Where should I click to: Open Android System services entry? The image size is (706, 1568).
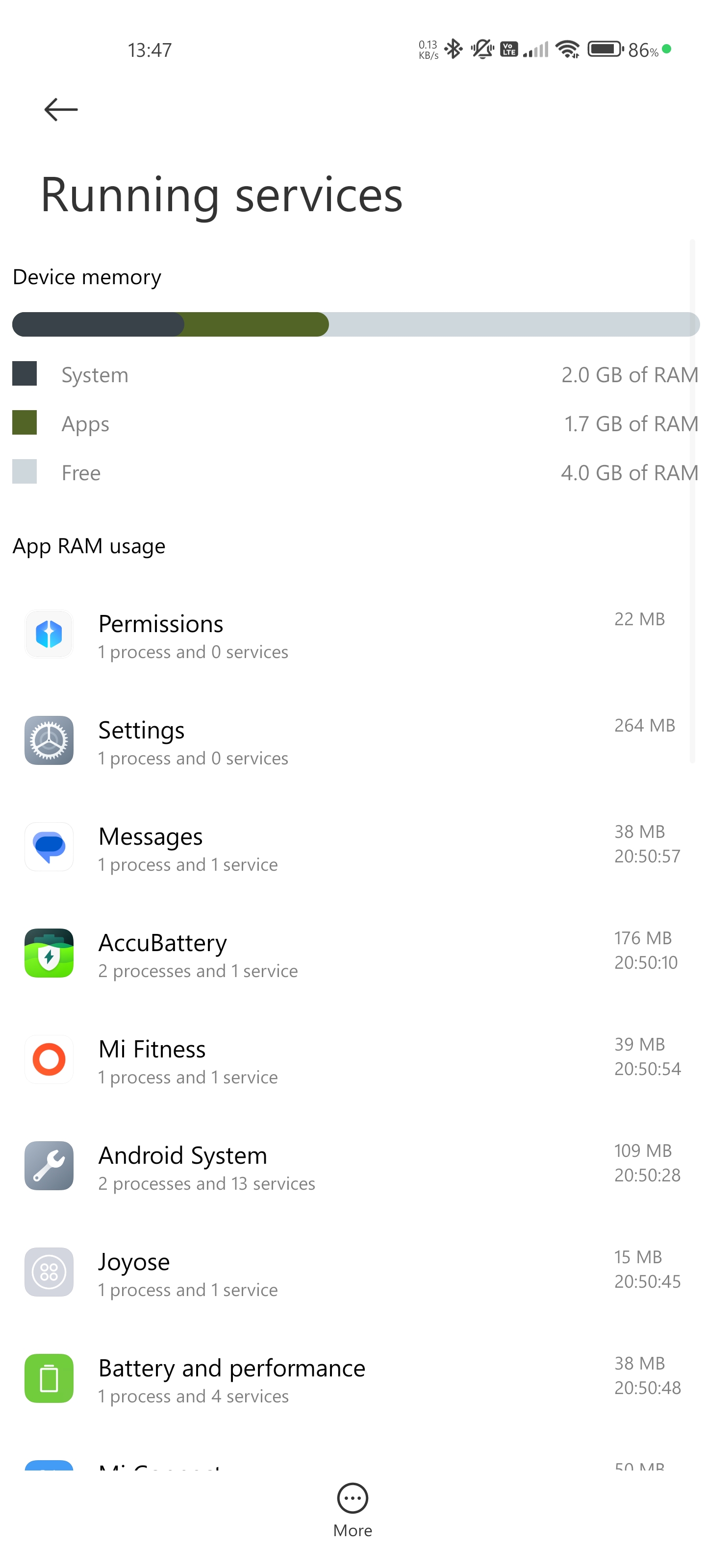point(353,1166)
